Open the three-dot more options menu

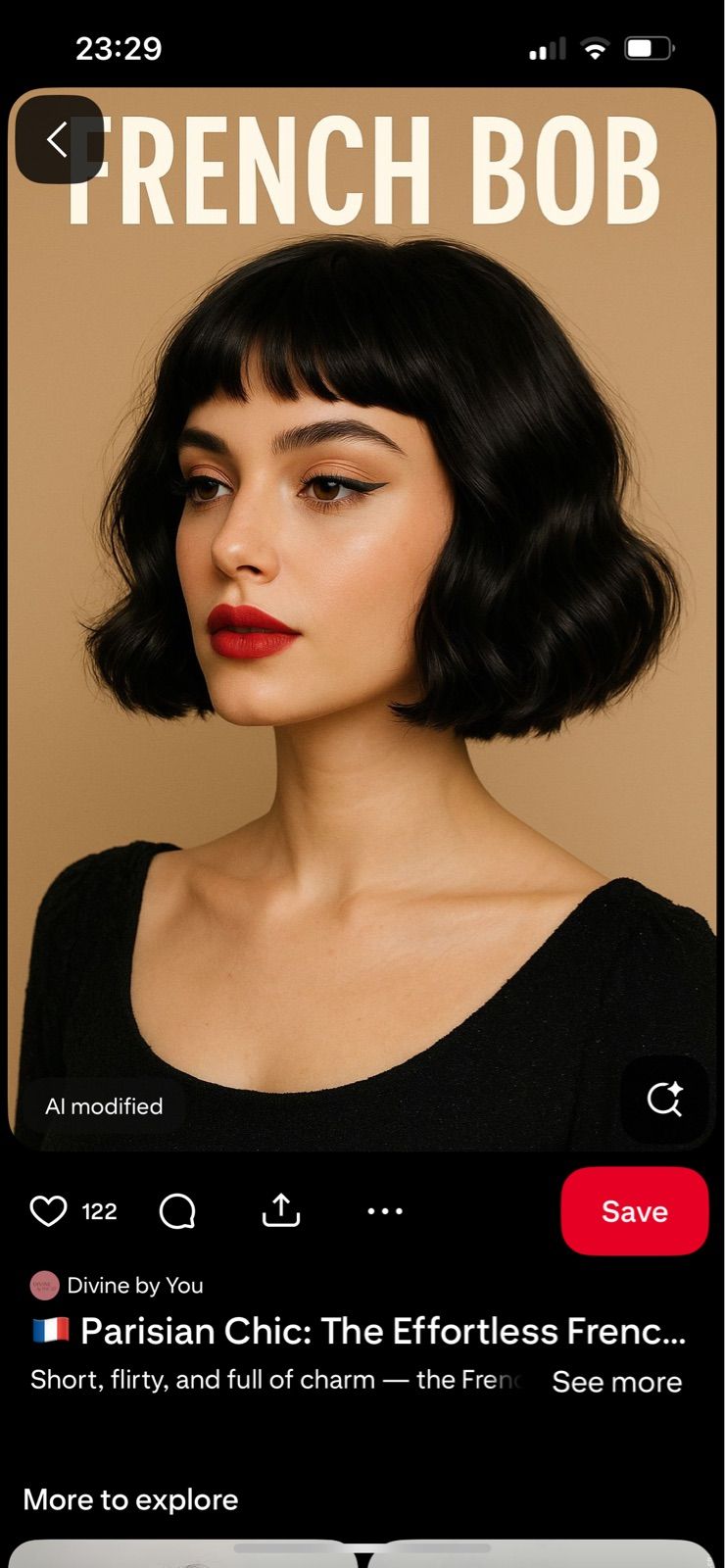point(385,1211)
